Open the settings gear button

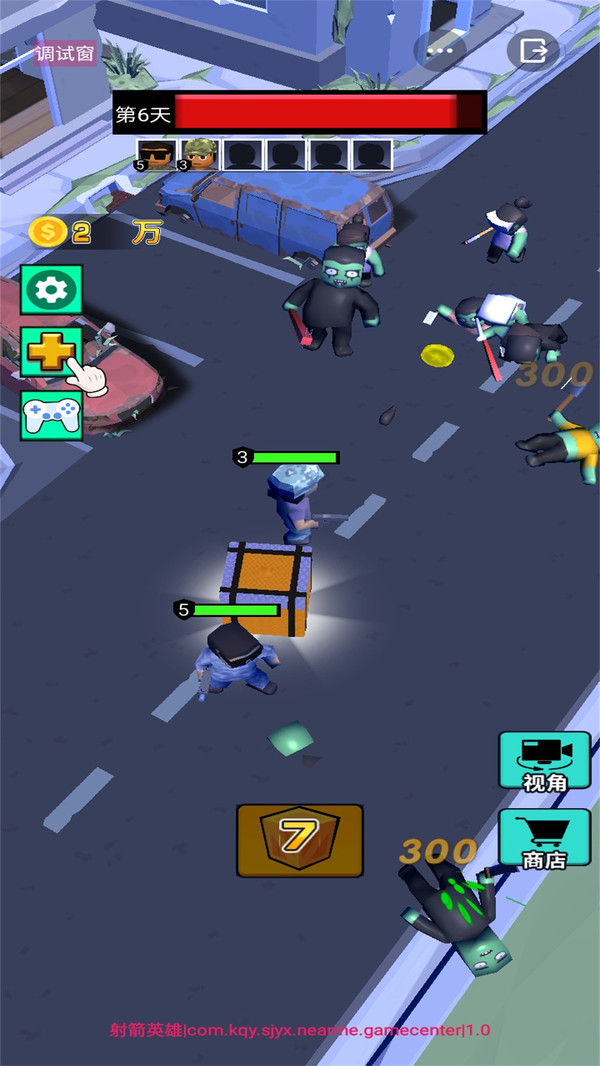click(51, 290)
